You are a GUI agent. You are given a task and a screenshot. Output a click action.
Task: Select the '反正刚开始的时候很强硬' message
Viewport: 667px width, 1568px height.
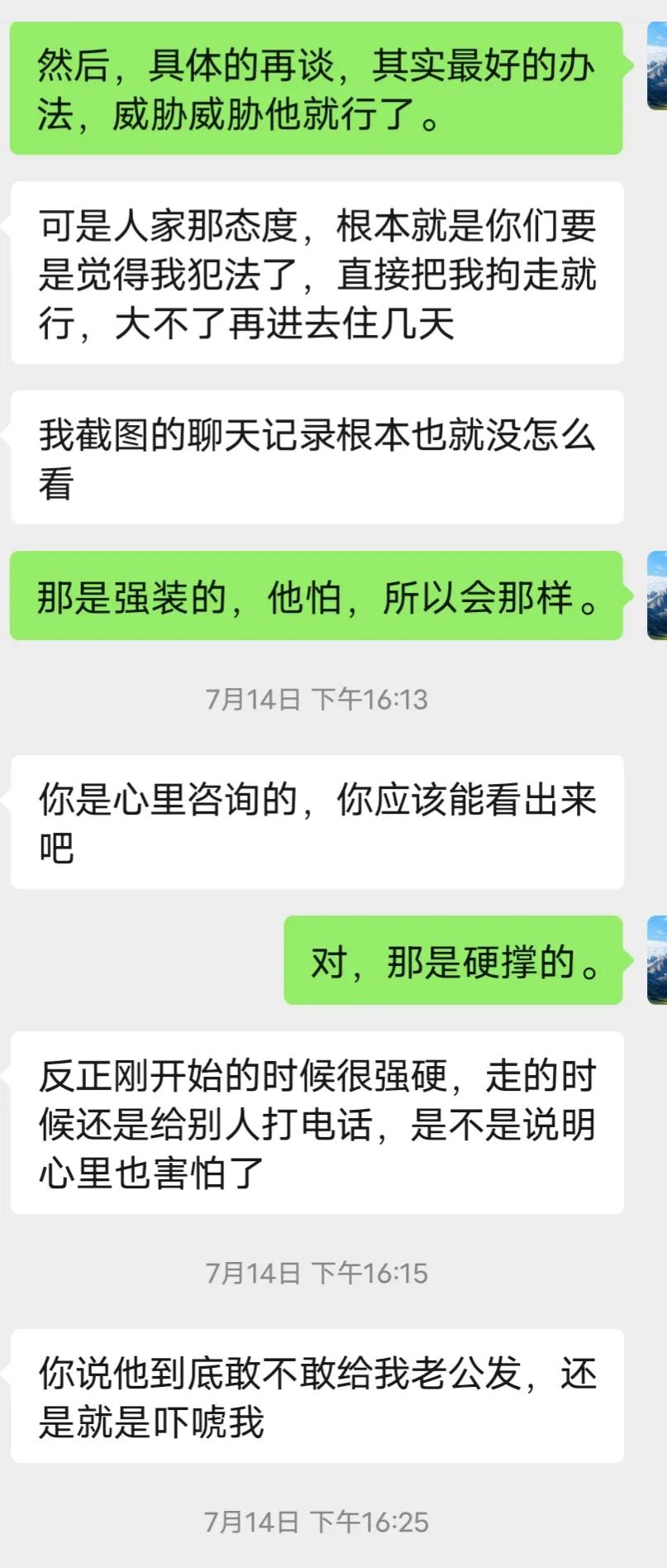tap(318, 1123)
